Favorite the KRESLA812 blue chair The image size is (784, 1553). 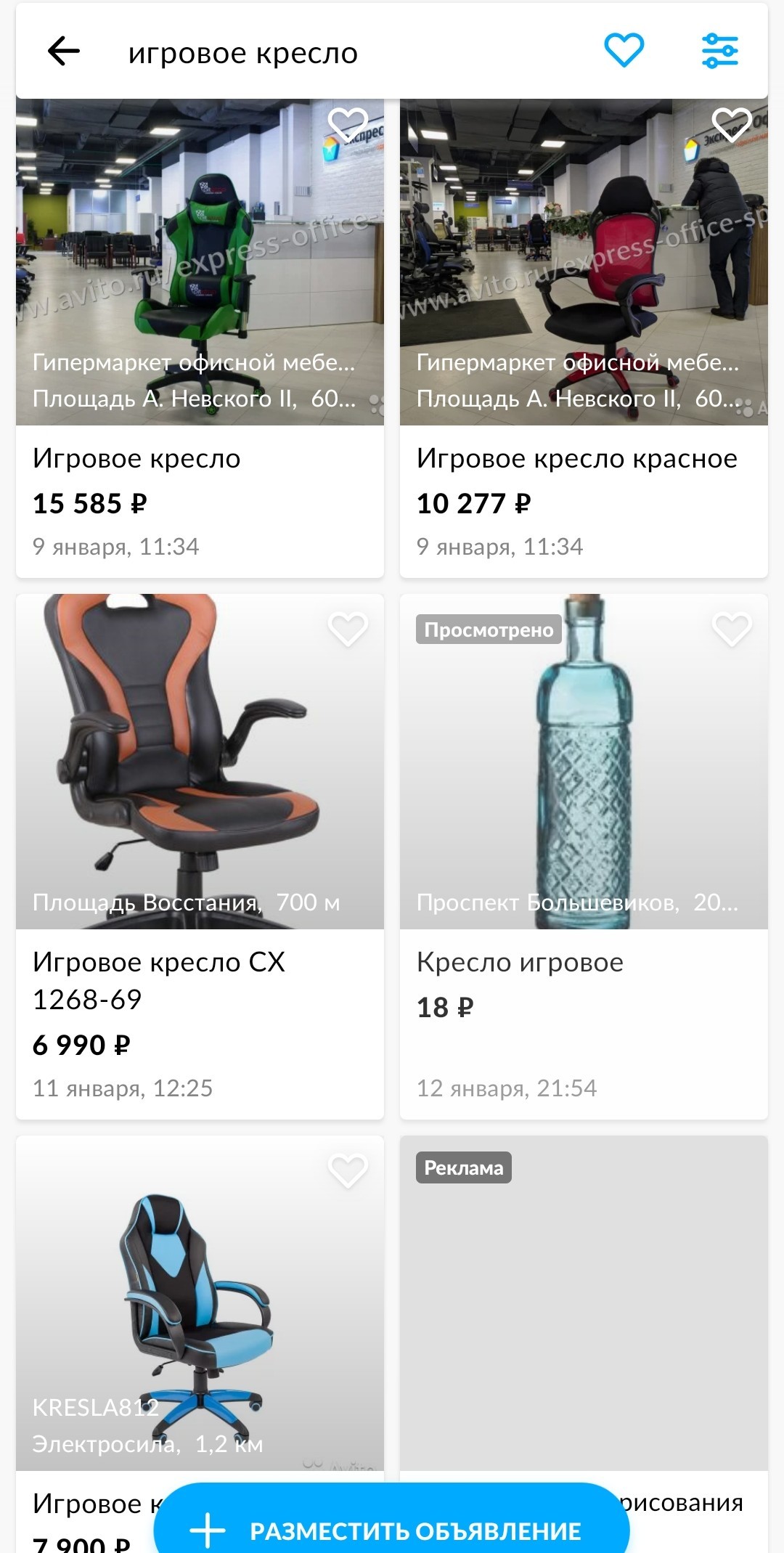(x=348, y=1170)
